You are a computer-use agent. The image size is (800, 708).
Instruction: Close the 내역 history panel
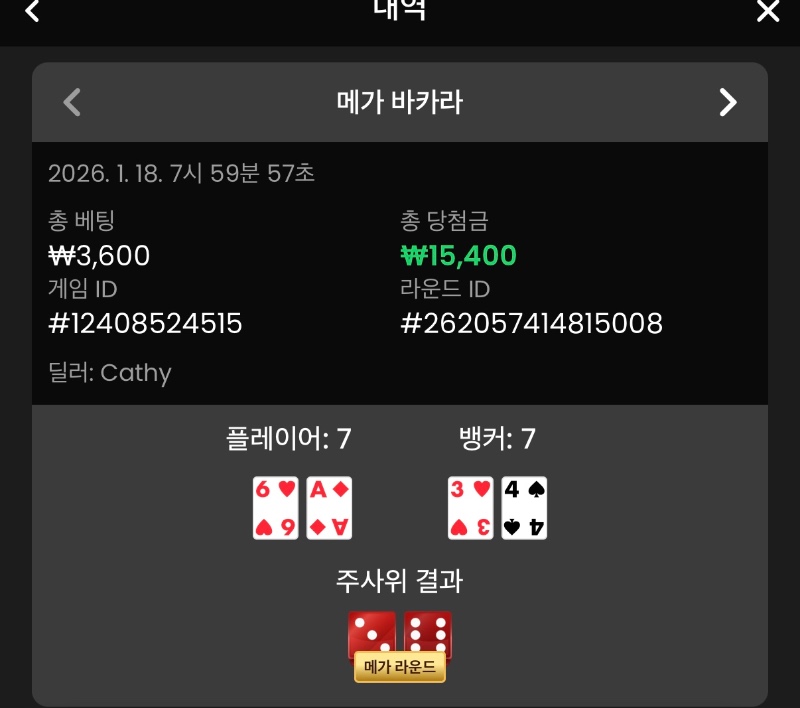pyautogui.click(x=767, y=11)
